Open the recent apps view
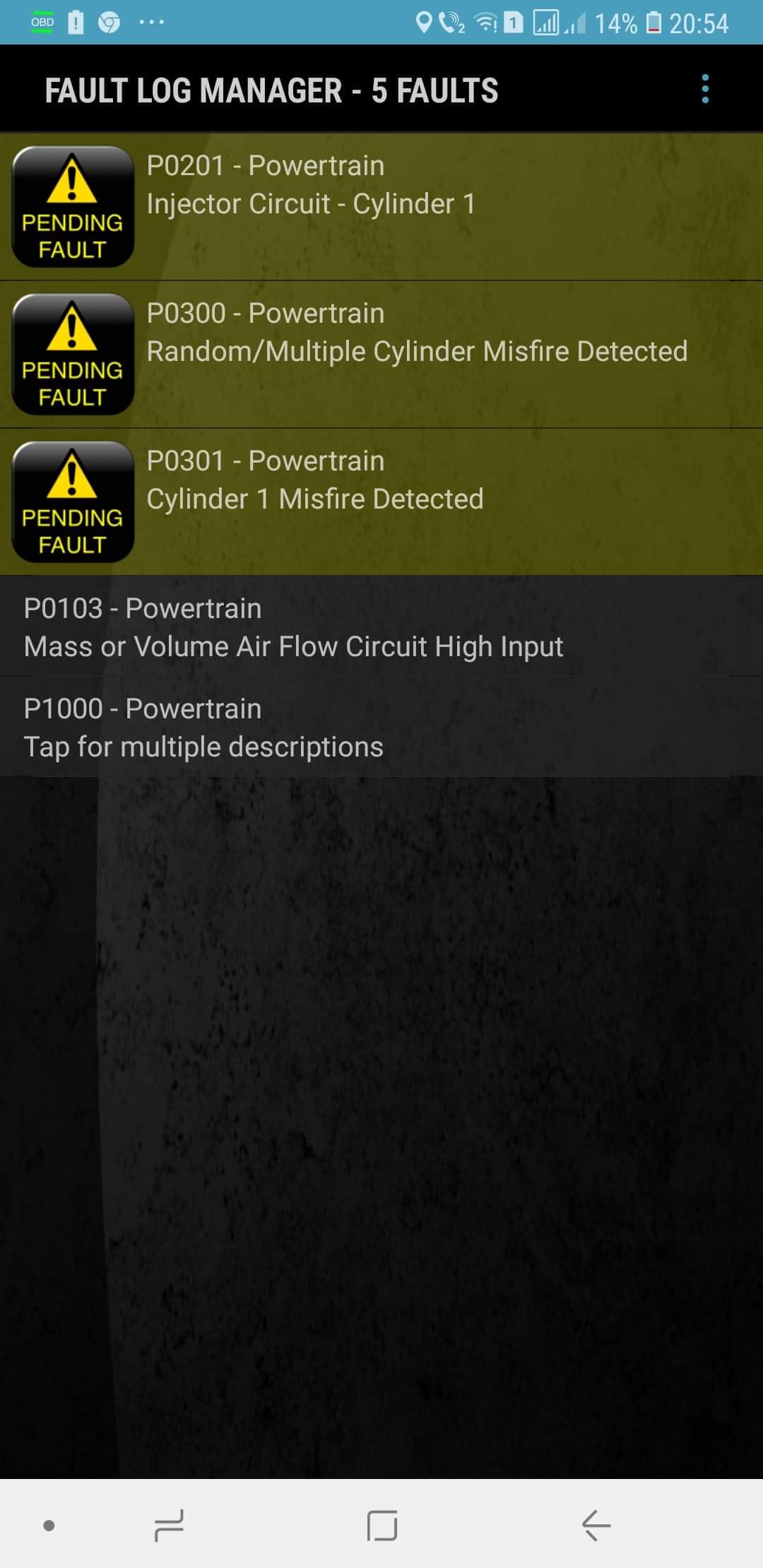Viewport: 763px width, 1568px height. pos(169,1525)
